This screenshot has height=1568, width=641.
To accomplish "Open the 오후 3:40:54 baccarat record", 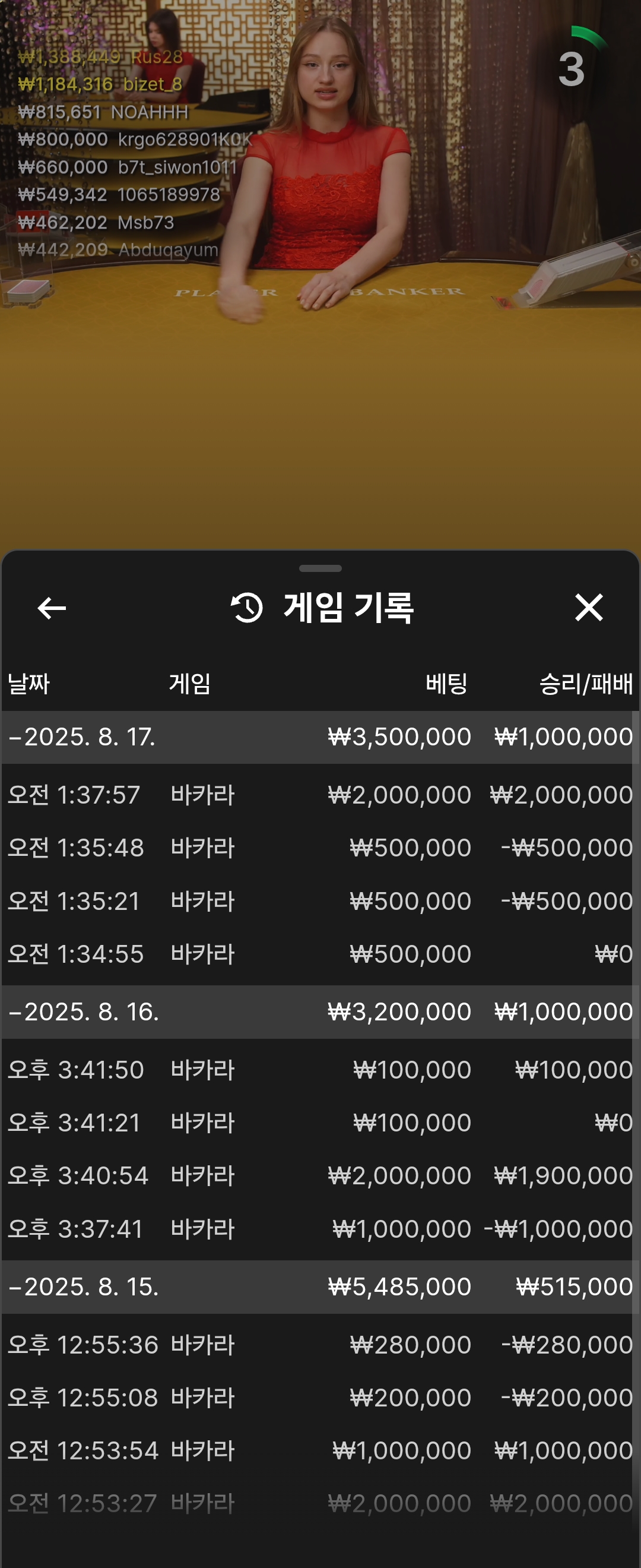I will (x=320, y=1175).
